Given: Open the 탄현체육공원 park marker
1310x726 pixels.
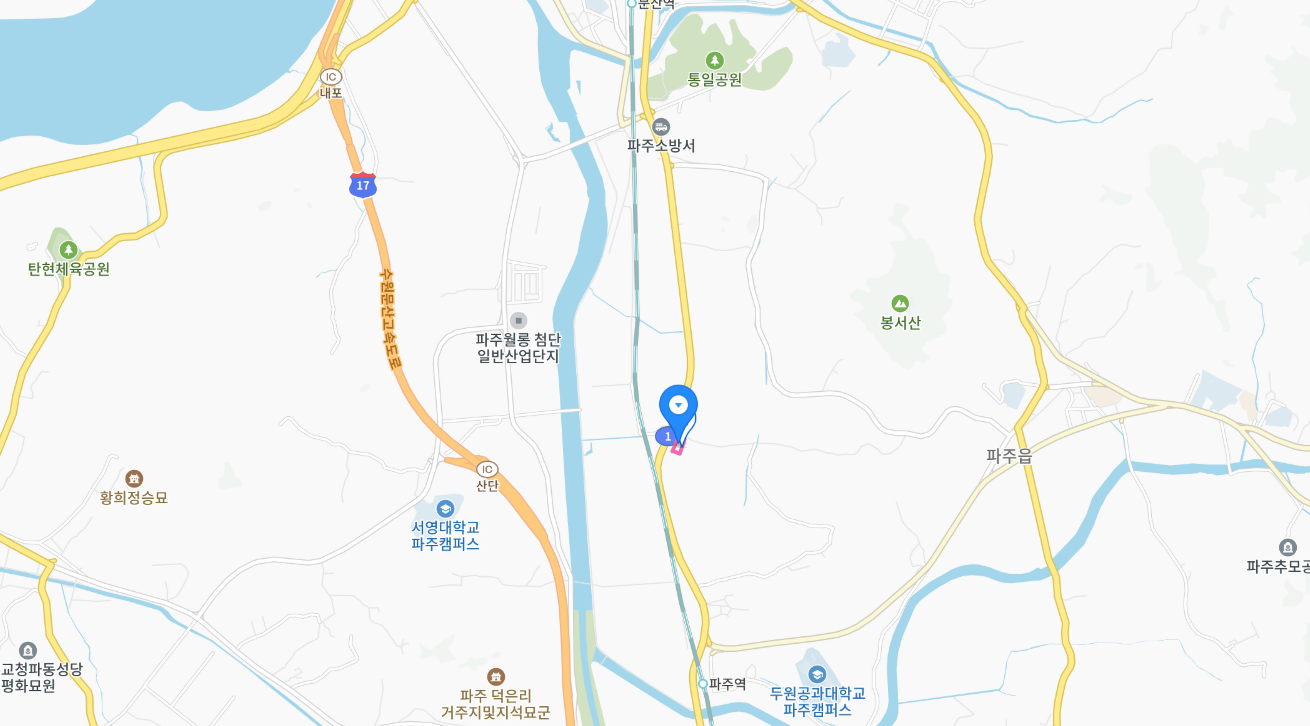Looking at the screenshot, I should tap(68, 250).
